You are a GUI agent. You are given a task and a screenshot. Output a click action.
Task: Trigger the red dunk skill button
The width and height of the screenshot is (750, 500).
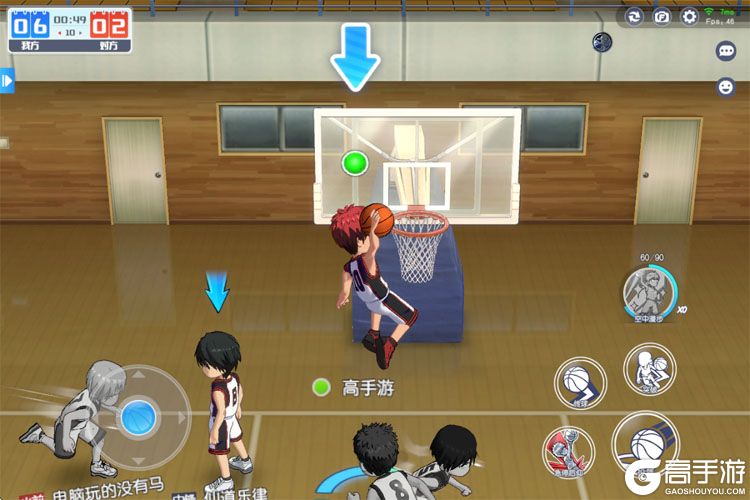click(x=567, y=449)
